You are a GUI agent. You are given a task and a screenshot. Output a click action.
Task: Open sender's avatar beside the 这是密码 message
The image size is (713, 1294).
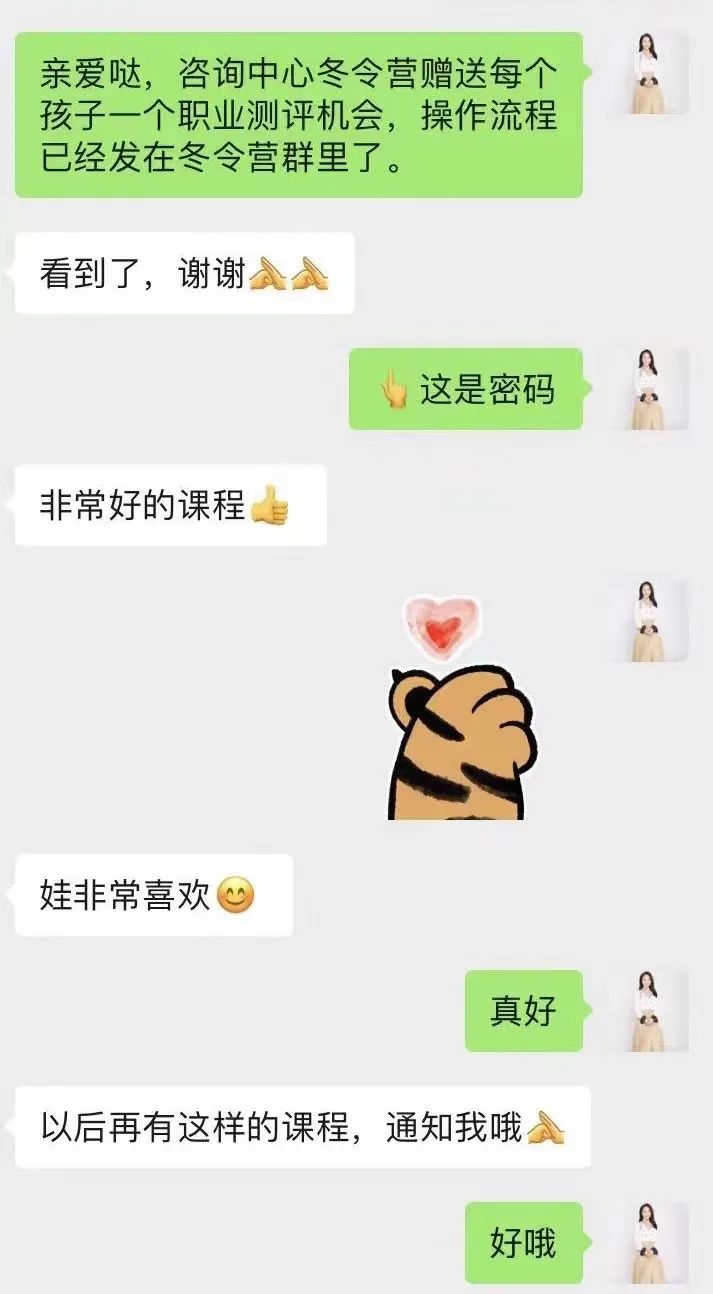[x=647, y=389]
